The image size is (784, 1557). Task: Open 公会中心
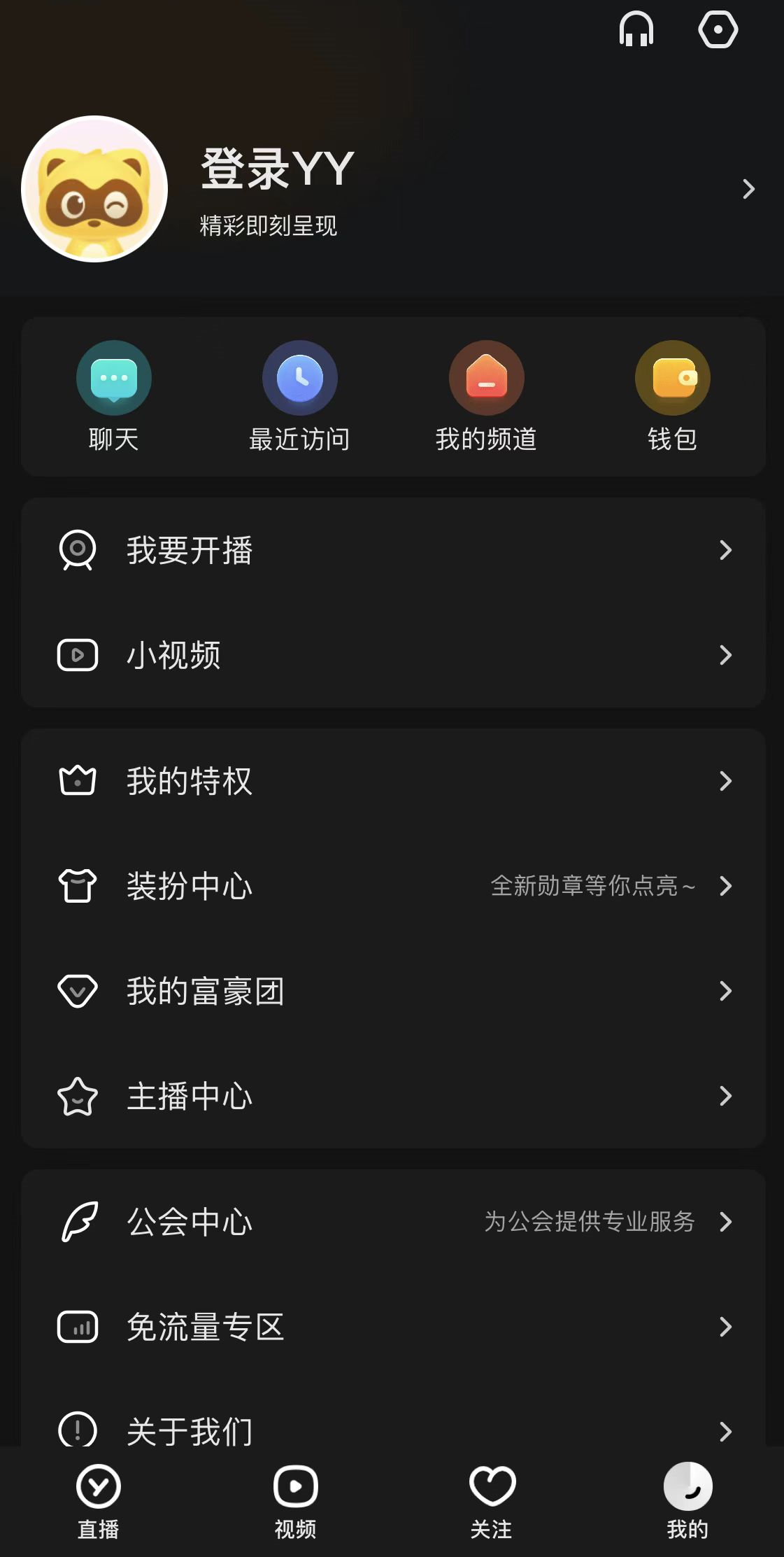pos(393,1222)
